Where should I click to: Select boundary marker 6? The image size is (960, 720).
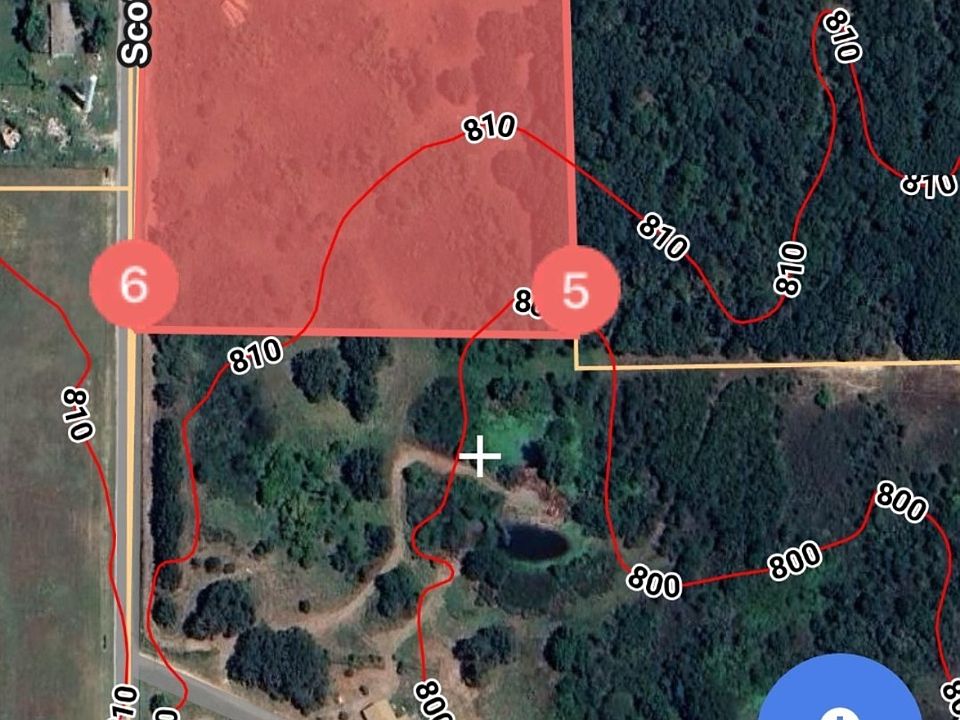coord(134,284)
